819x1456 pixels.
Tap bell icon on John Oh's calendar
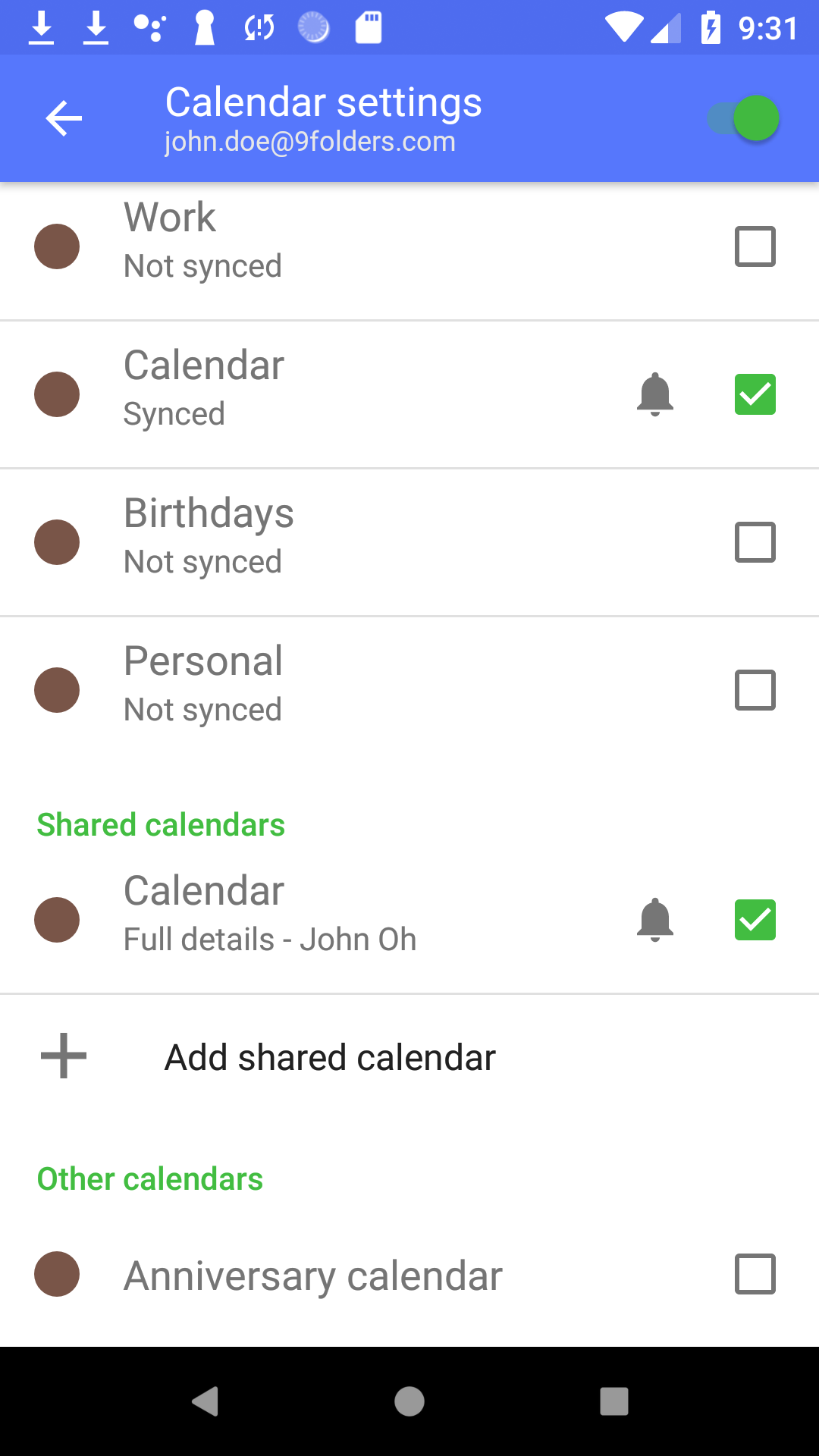coord(655,920)
